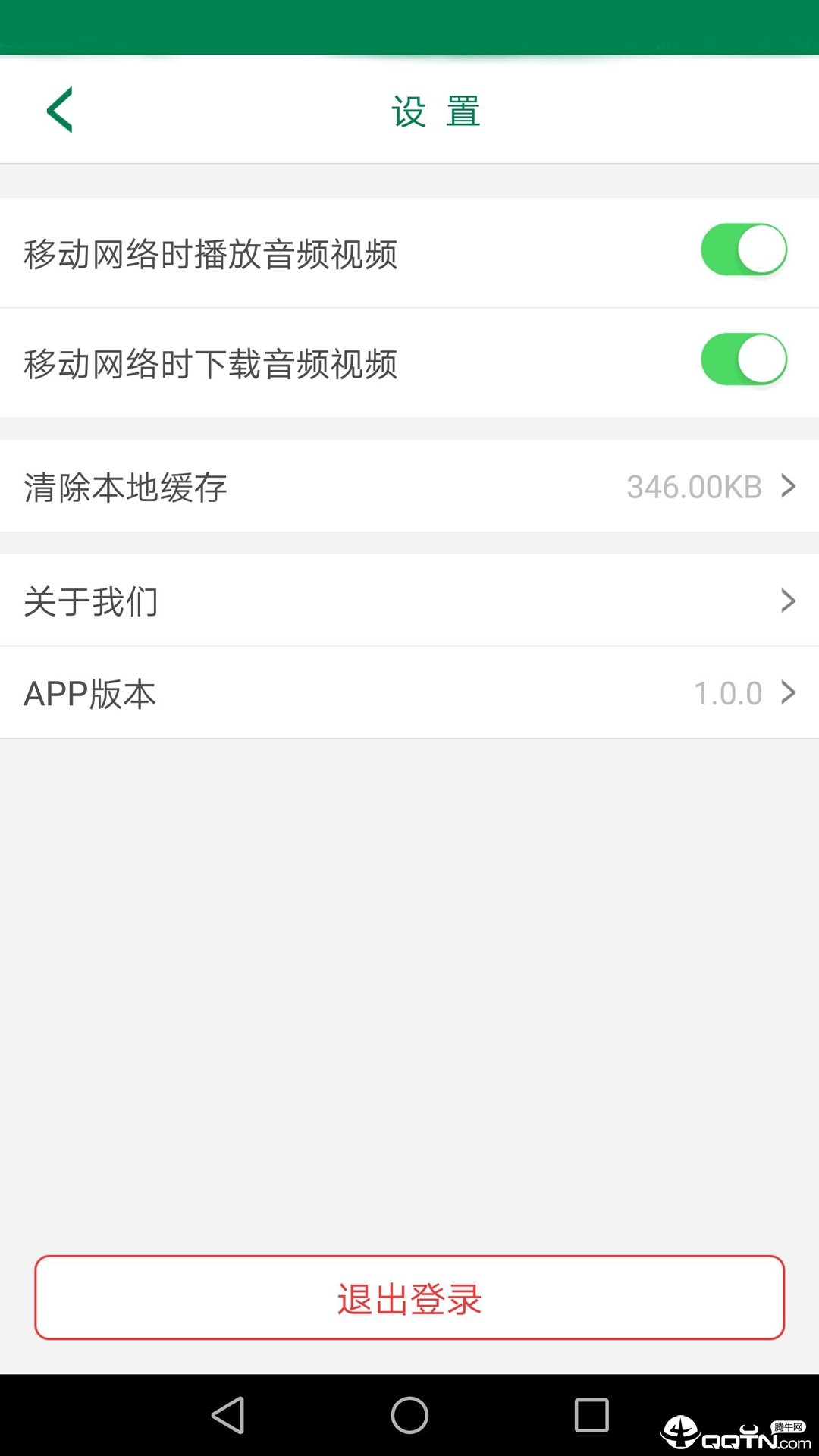Open the 关于我们 page
The height and width of the screenshot is (1456, 819).
pos(409,601)
